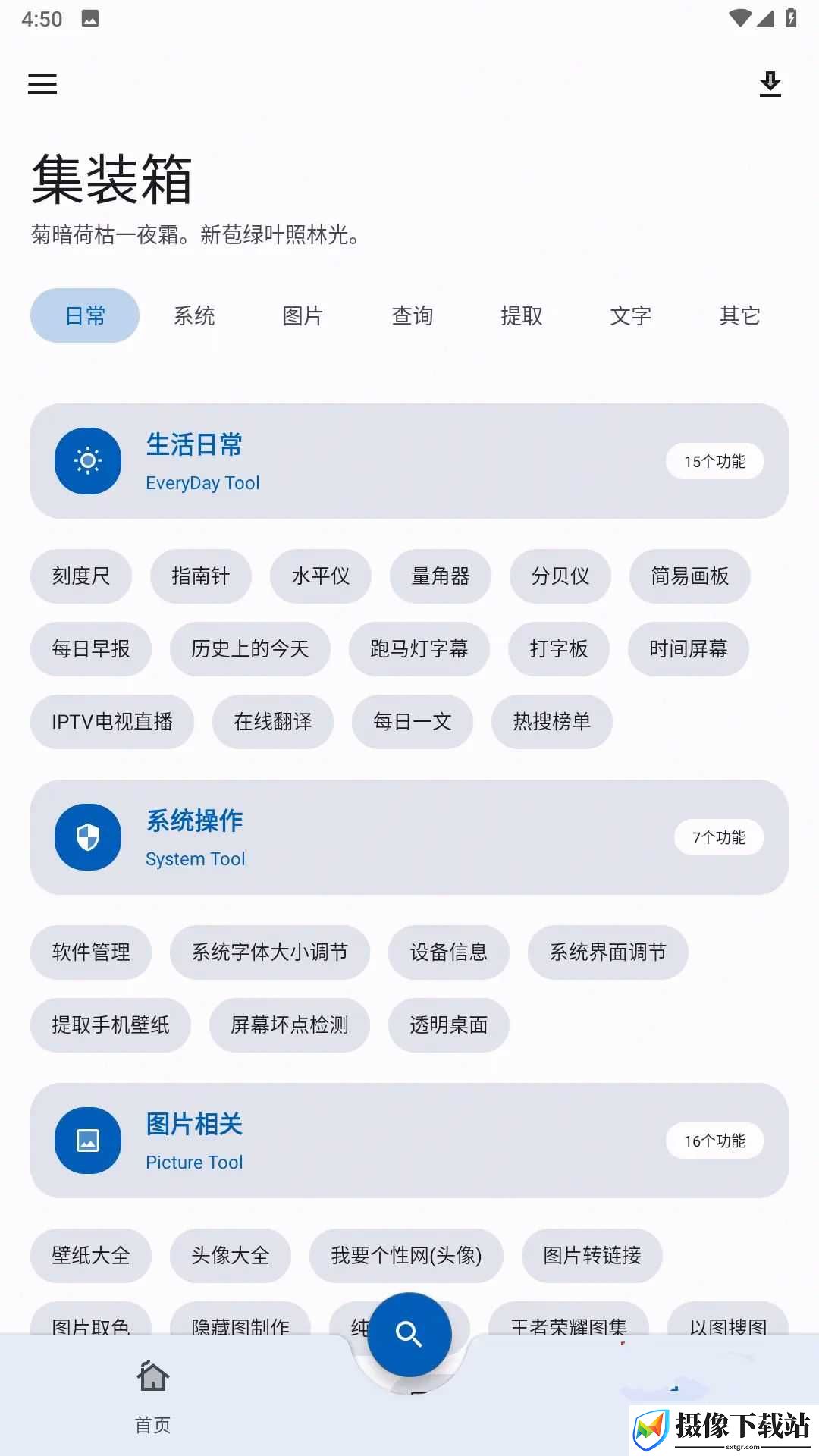Open the 生活日常 EveryDay Tool card
The image size is (819, 1456).
tap(409, 461)
